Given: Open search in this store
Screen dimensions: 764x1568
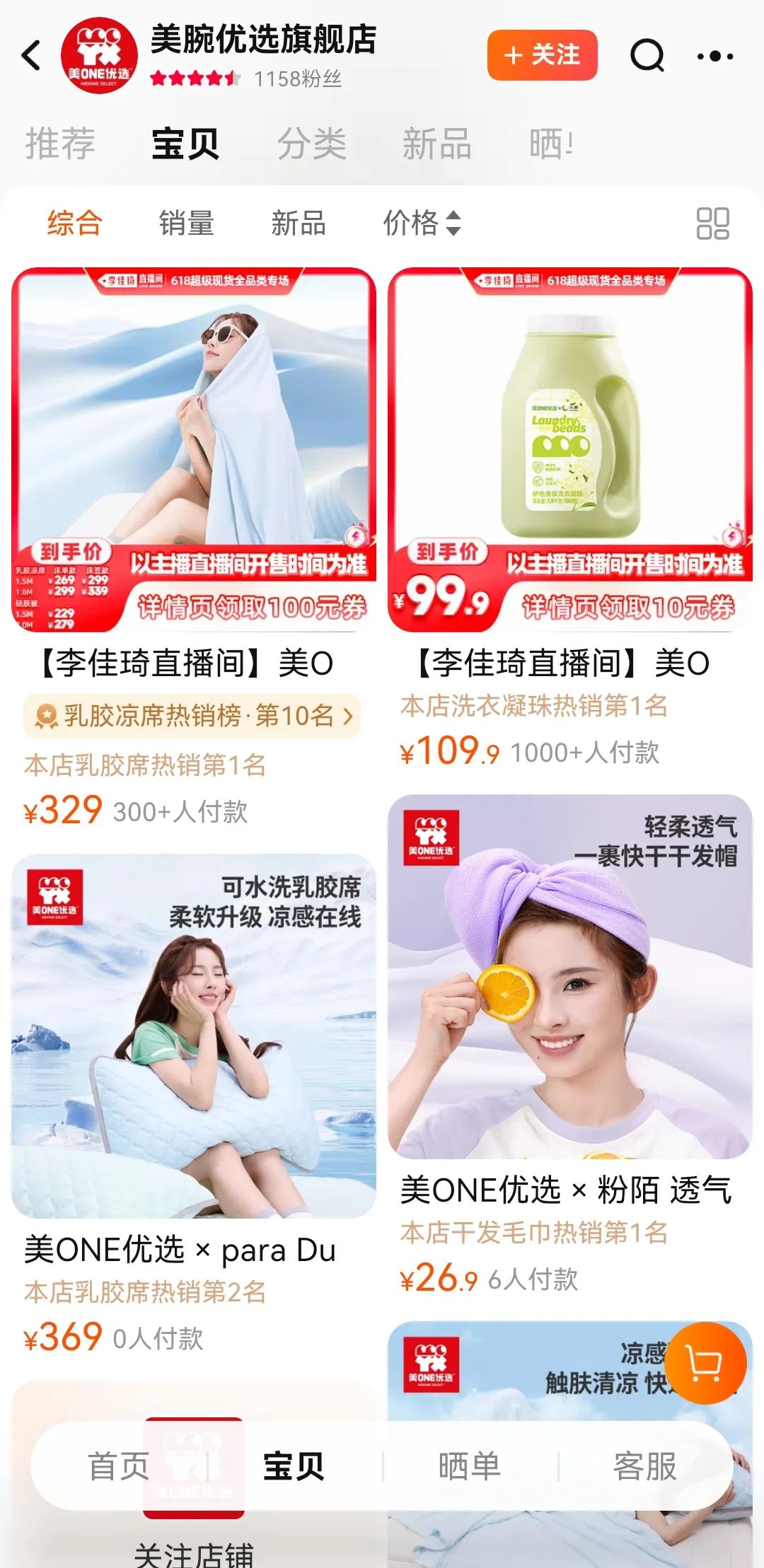Looking at the screenshot, I should point(647,56).
